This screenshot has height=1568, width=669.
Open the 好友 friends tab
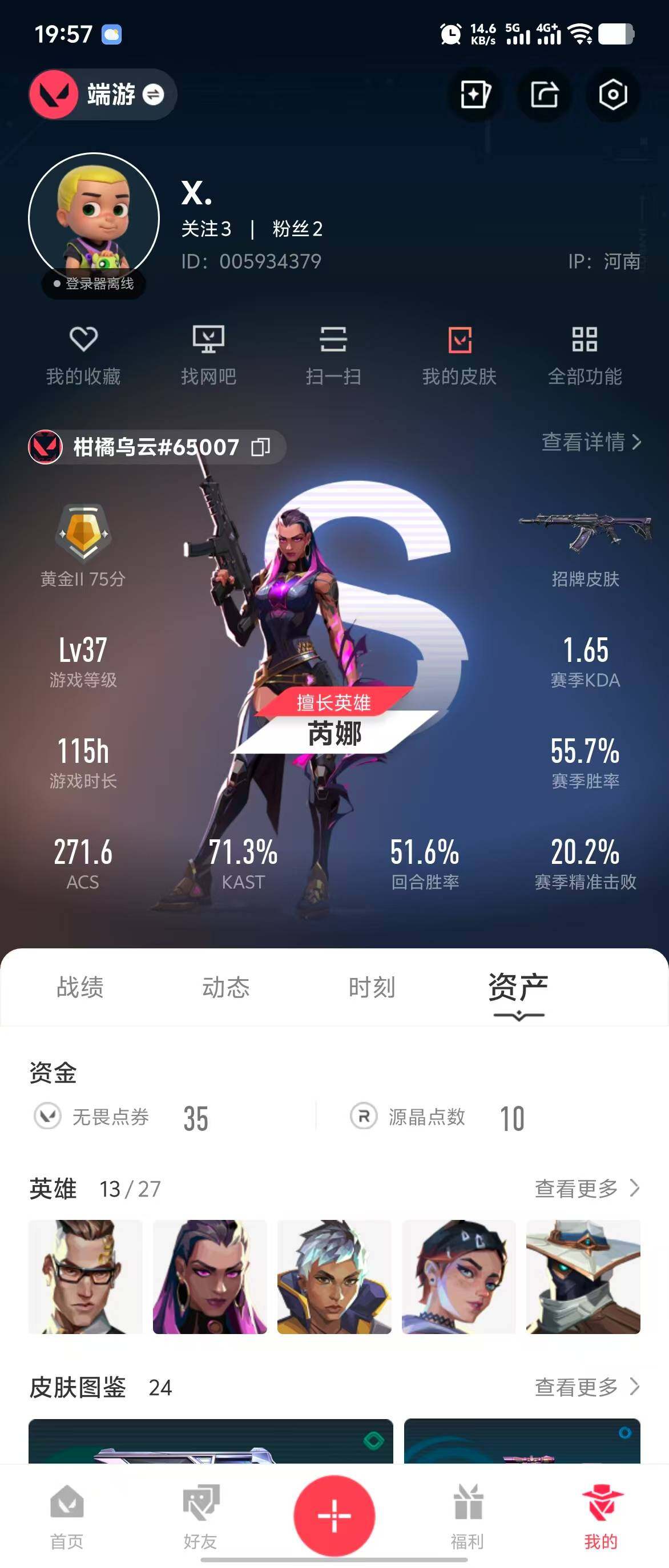(200, 1516)
